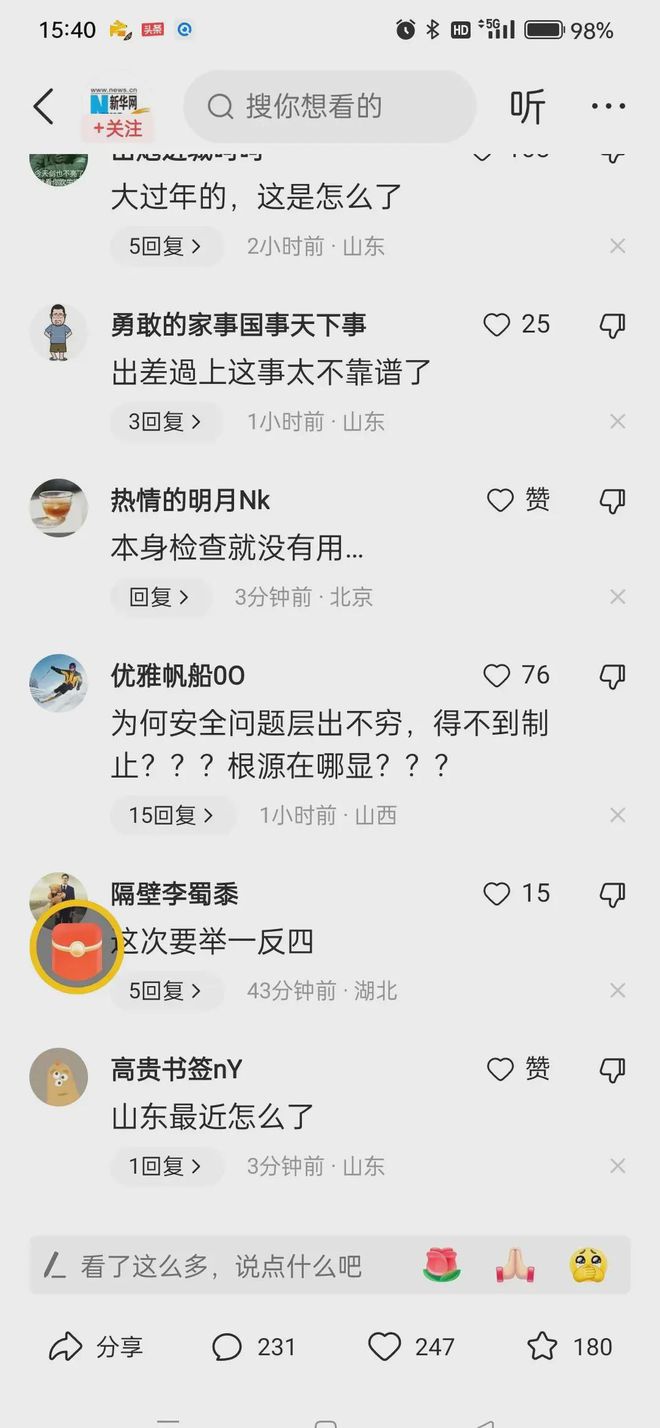Viewport: 660px width, 1428px height.
Task: Expand 1回复 under 高贵书签nY's comment
Action: [165, 1166]
